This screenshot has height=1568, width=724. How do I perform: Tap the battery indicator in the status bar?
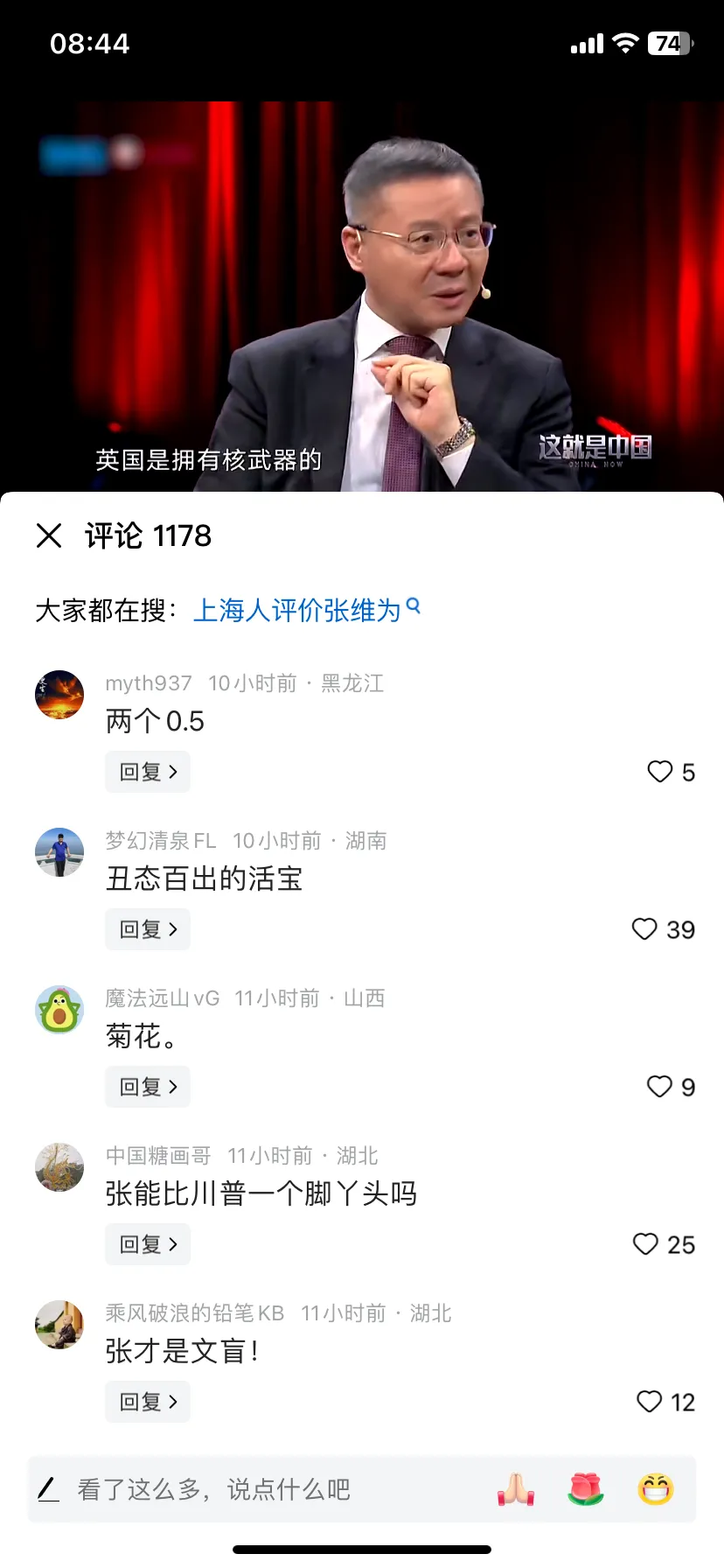(670, 42)
